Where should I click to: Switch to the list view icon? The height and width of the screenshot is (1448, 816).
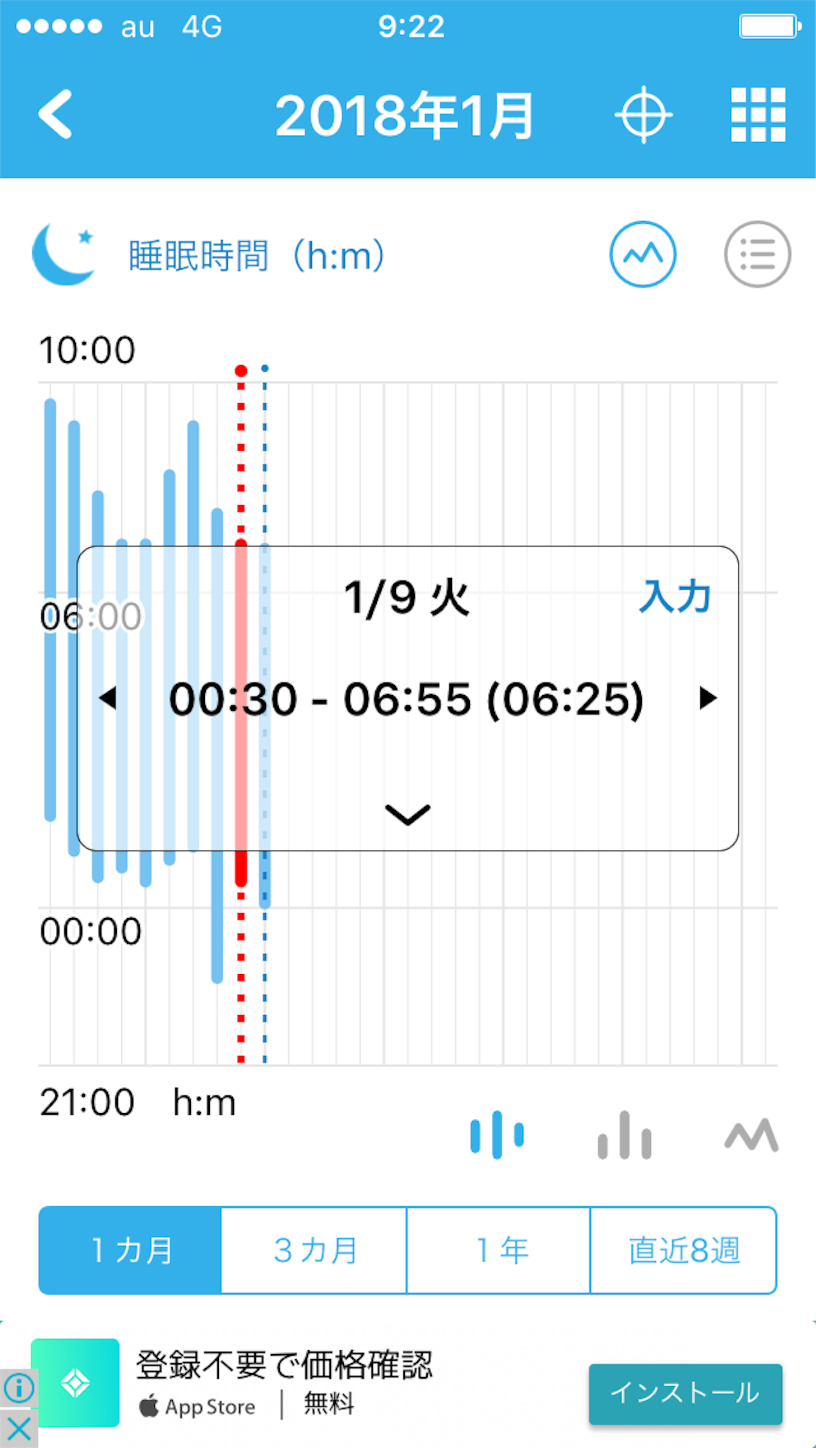tap(757, 254)
